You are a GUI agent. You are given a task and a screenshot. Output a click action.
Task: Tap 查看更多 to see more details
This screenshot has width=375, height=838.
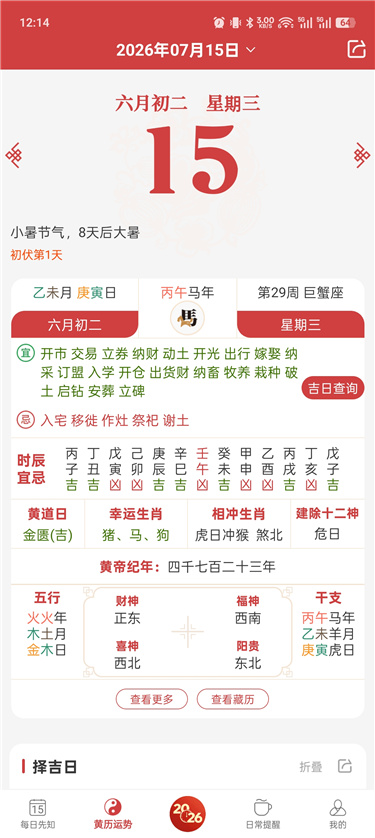coord(152,699)
